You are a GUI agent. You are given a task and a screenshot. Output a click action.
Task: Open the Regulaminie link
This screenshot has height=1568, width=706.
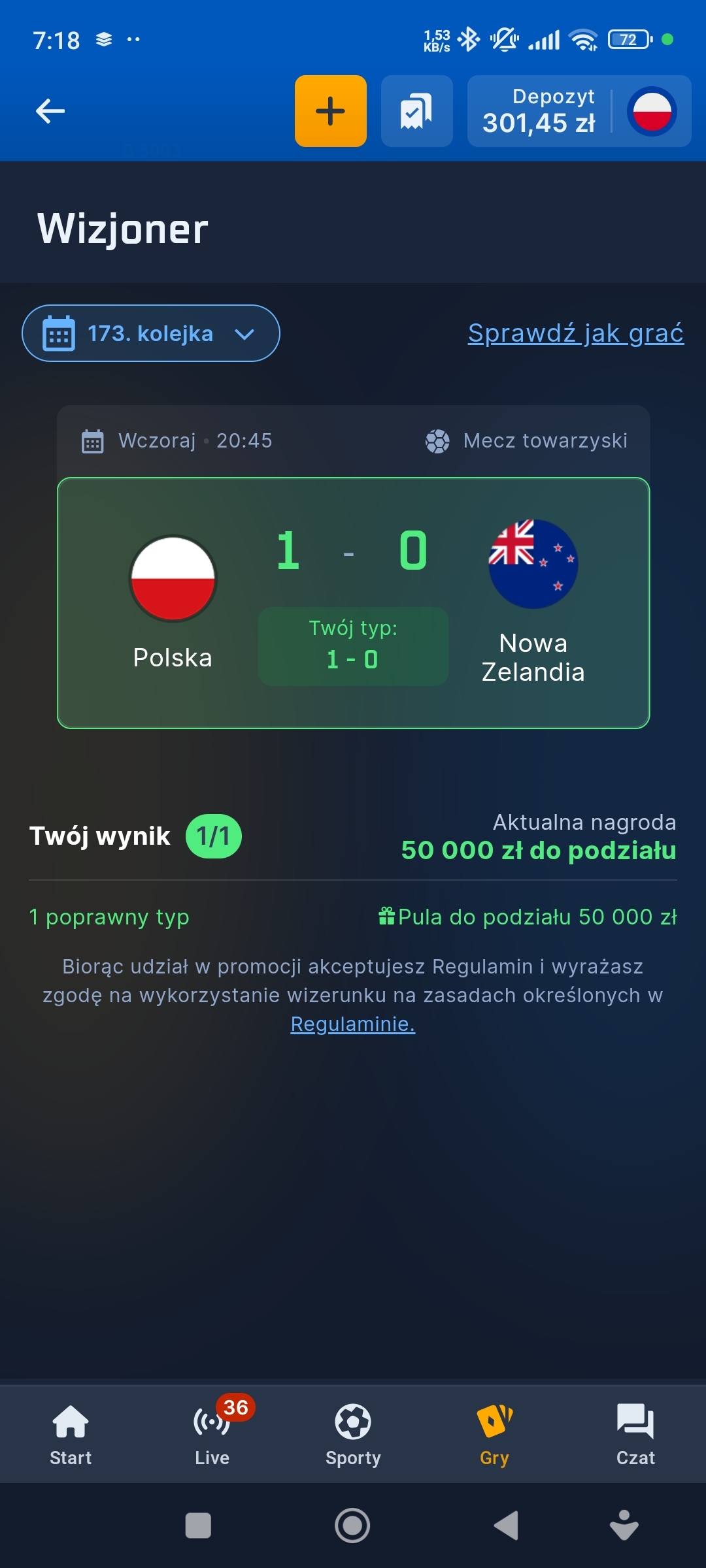click(352, 1024)
